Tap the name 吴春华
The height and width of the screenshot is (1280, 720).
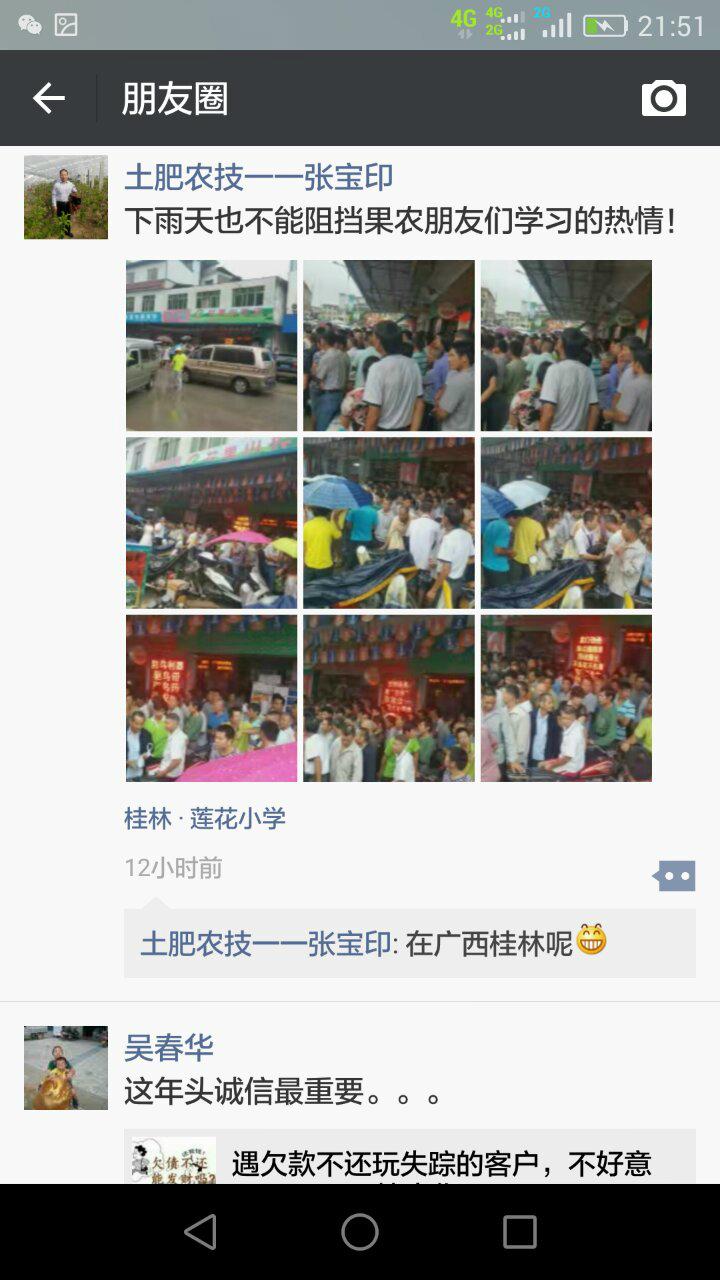coord(169,1047)
